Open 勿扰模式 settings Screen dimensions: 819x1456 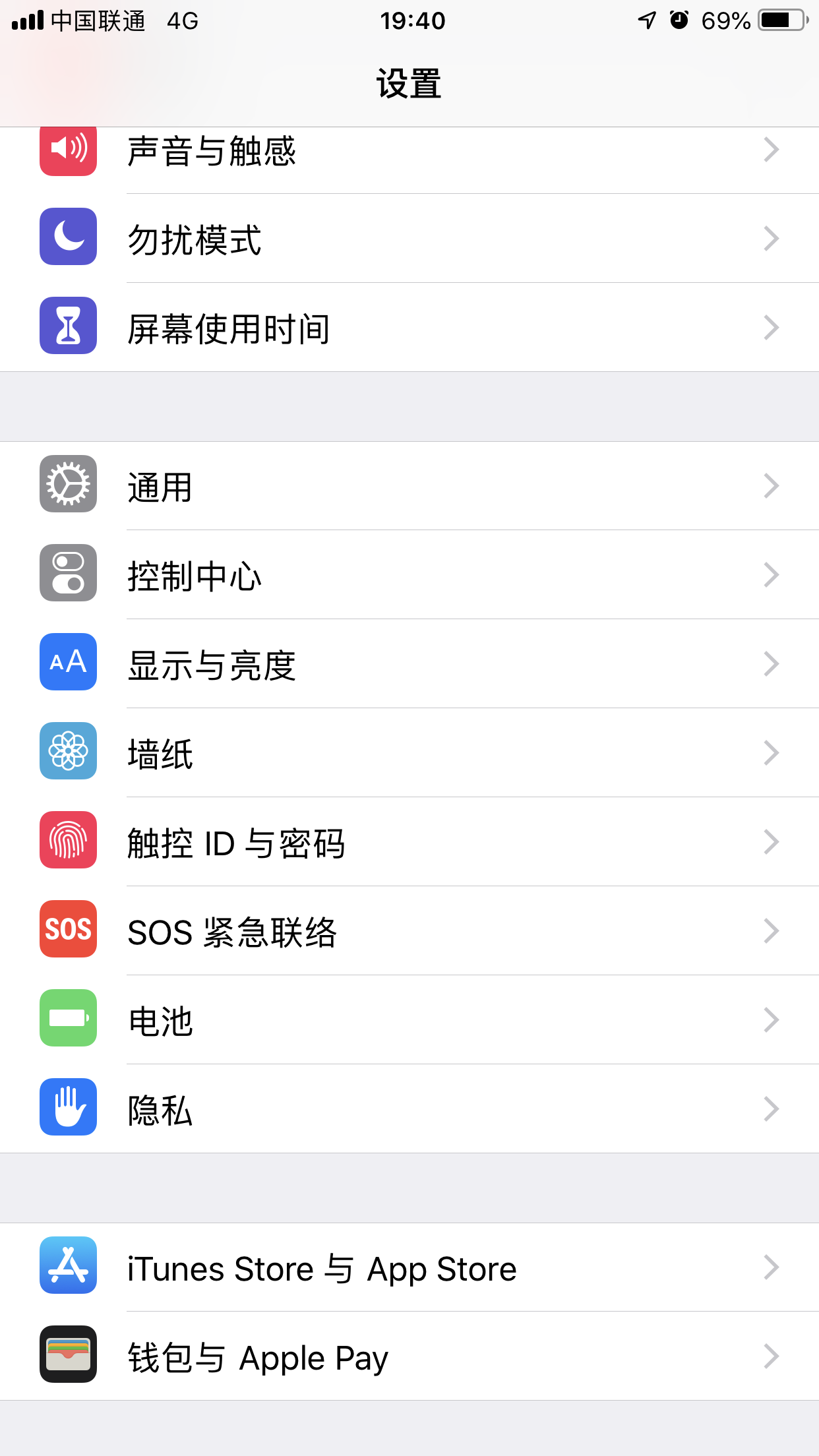point(409,239)
